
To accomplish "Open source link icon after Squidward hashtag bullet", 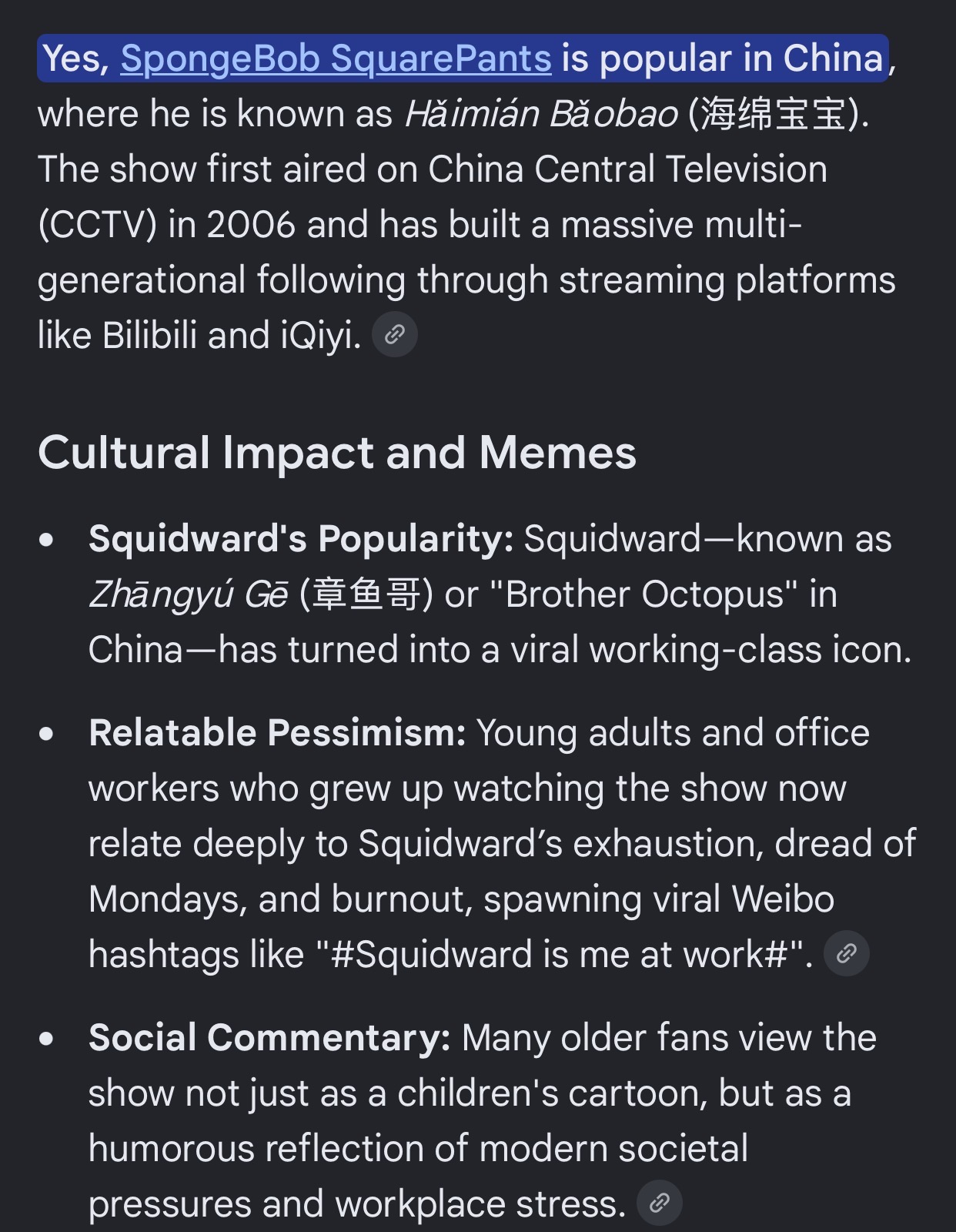I will (x=846, y=953).
